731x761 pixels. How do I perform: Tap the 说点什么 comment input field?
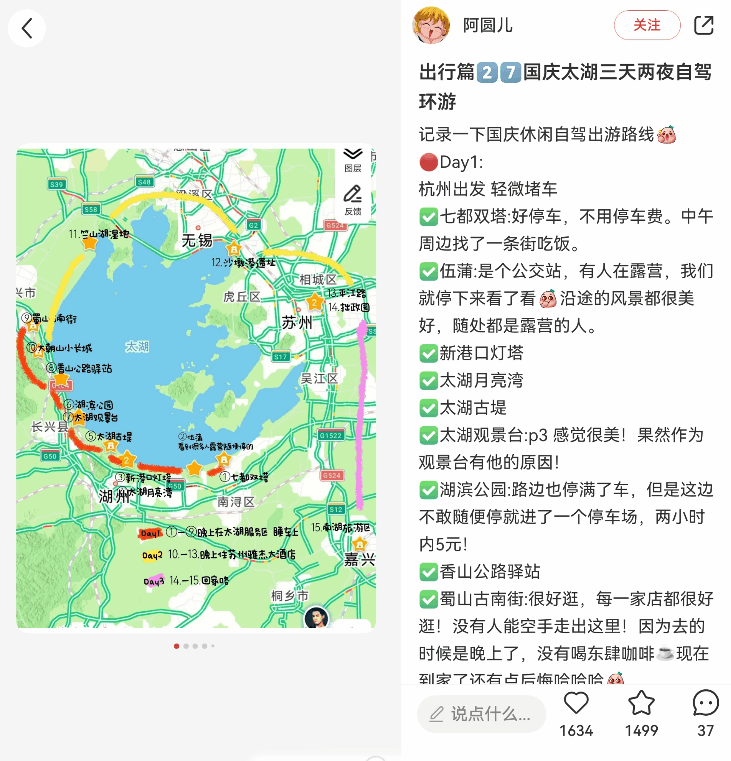(481, 714)
